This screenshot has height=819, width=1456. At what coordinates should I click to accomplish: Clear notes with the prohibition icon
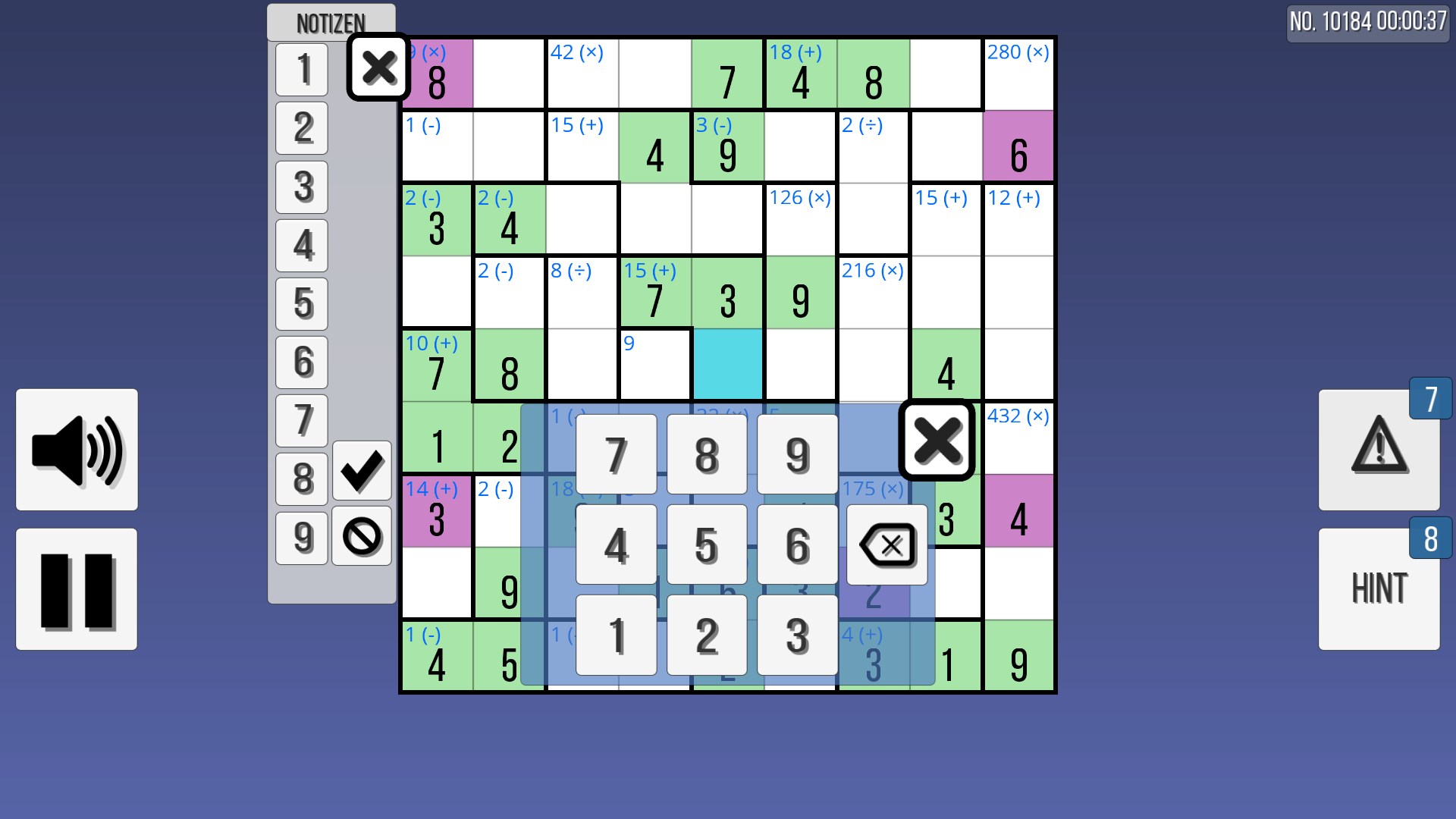362,537
